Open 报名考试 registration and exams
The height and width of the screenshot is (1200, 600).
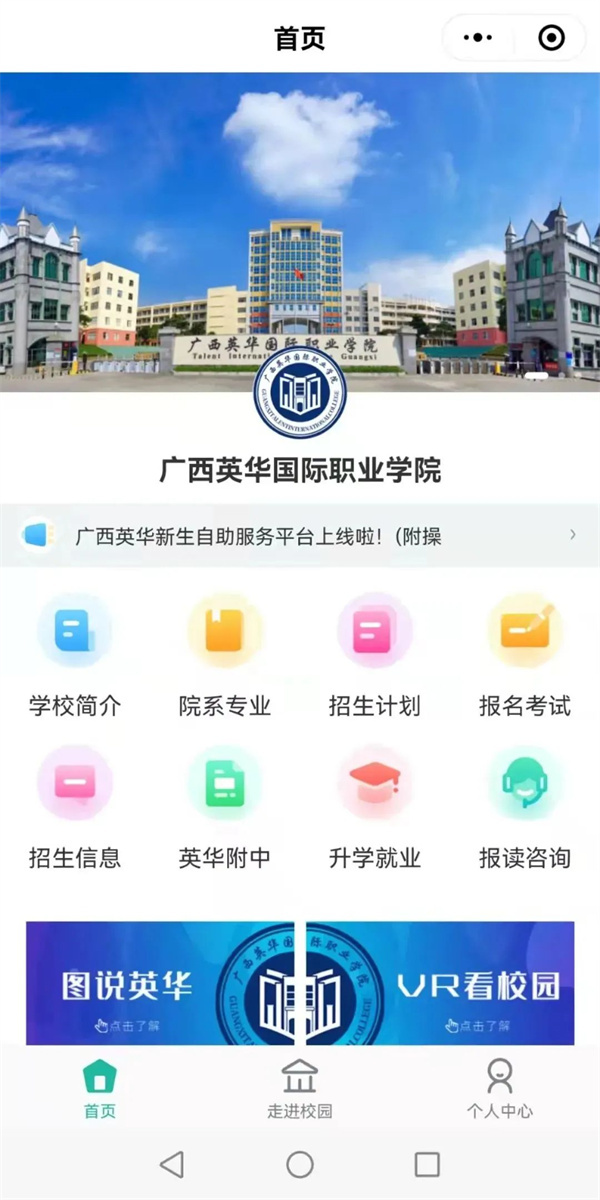click(x=525, y=655)
